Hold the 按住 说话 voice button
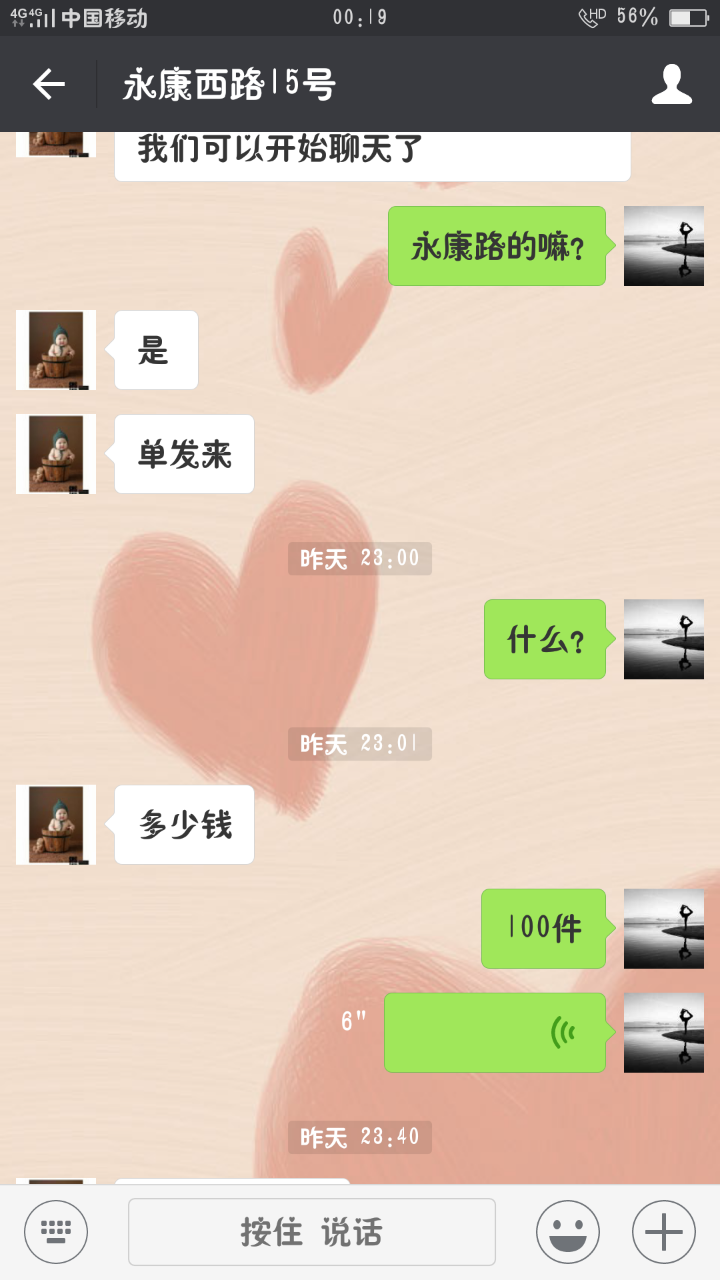Screen dimensions: 720x1280 [x=312, y=1232]
